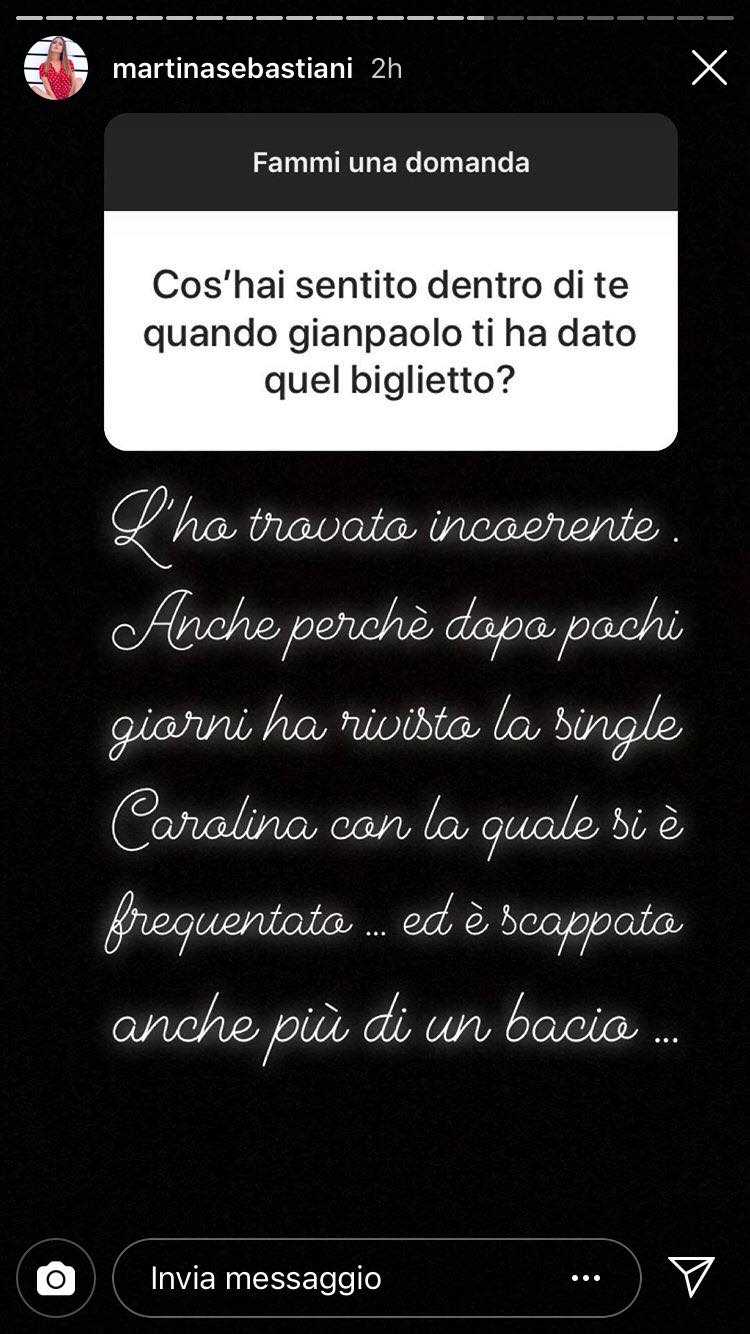This screenshot has height=1334, width=750.
Task: Open the camera icon at the bottom
Action: click(56, 1278)
